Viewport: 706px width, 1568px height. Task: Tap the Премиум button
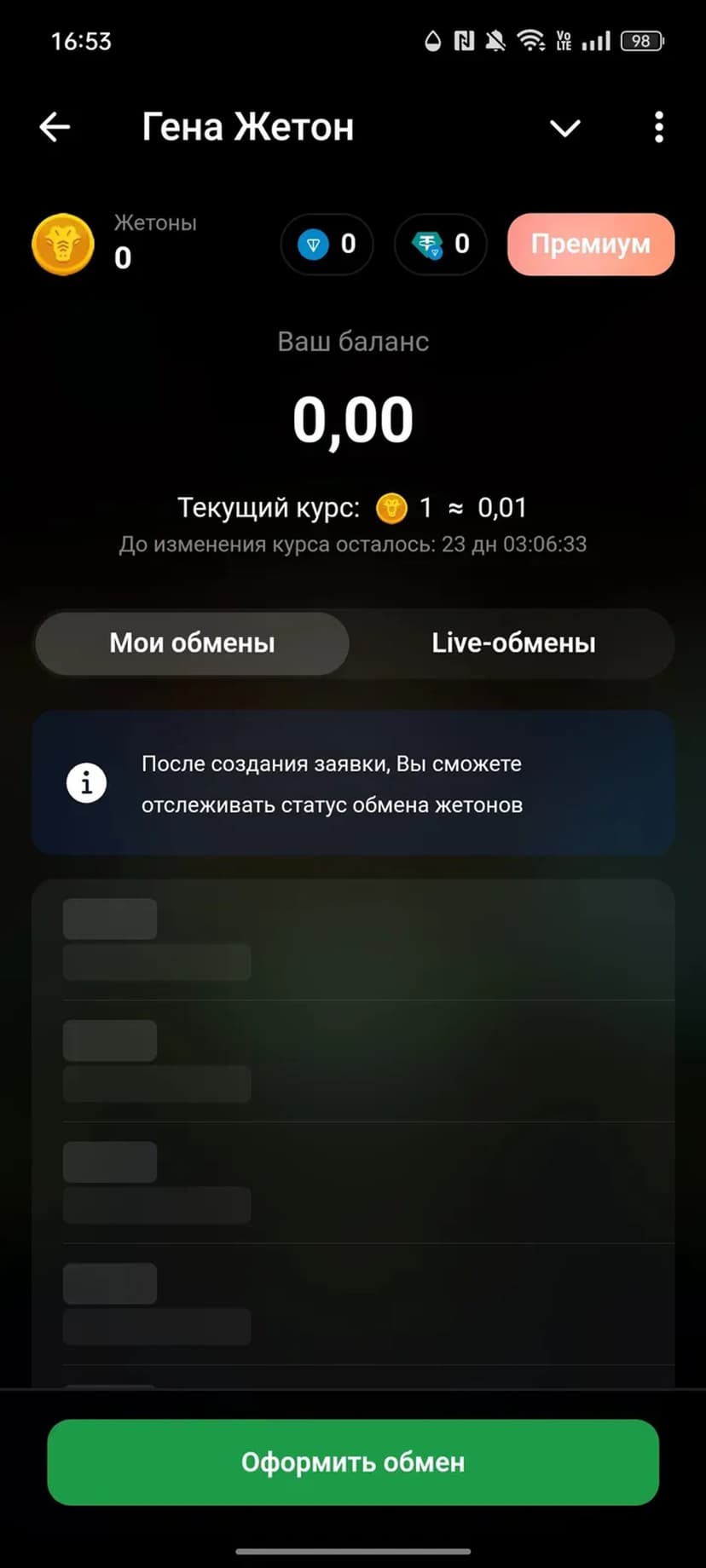(x=590, y=245)
